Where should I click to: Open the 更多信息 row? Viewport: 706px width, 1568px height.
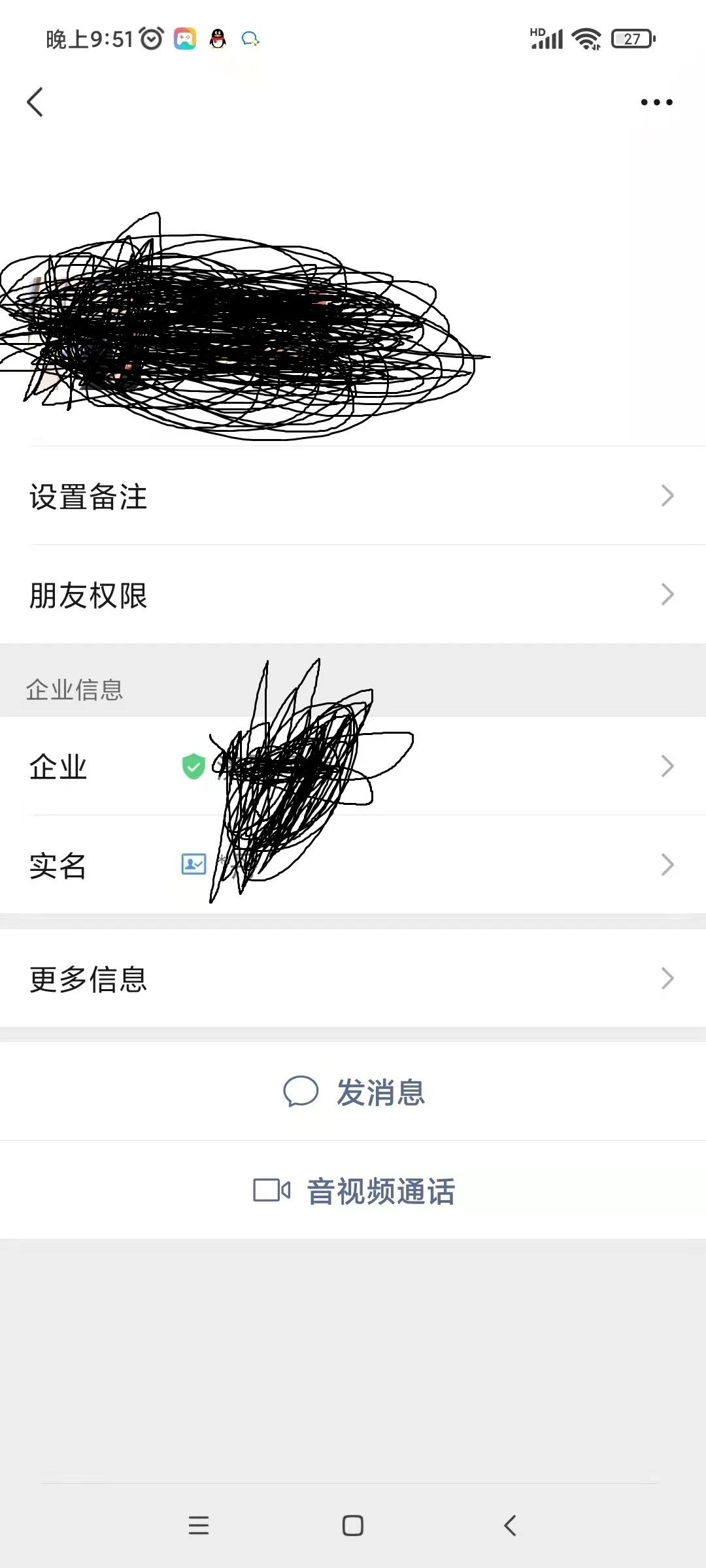pos(353,978)
